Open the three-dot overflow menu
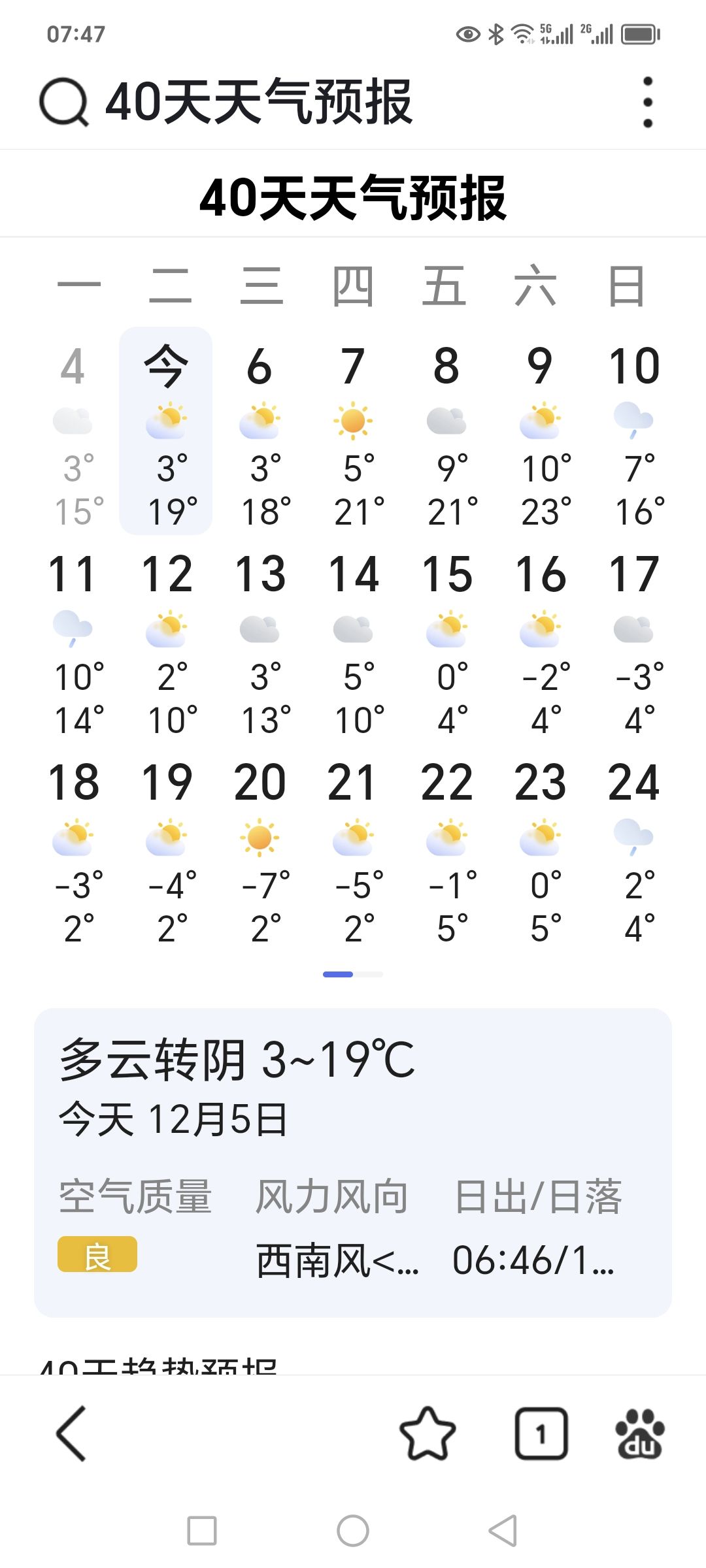 648,102
